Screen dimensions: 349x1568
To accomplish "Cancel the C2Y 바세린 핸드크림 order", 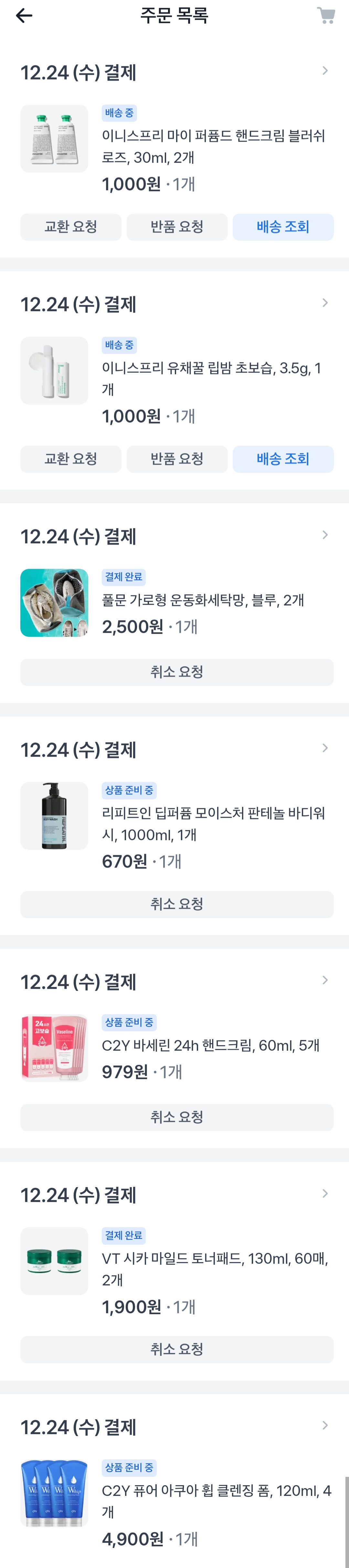I will coord(176,1118).
